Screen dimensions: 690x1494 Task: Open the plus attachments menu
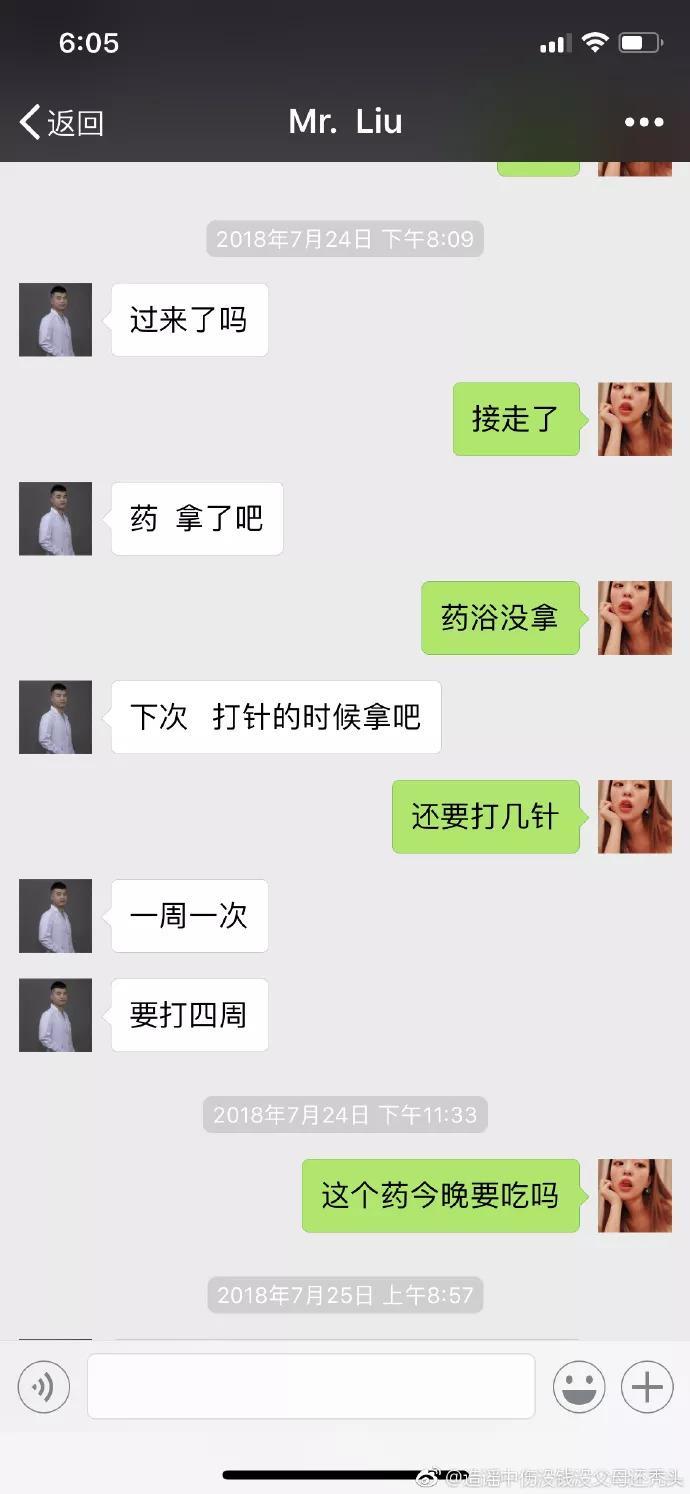pyautogui.click(x=647, y=1387)
